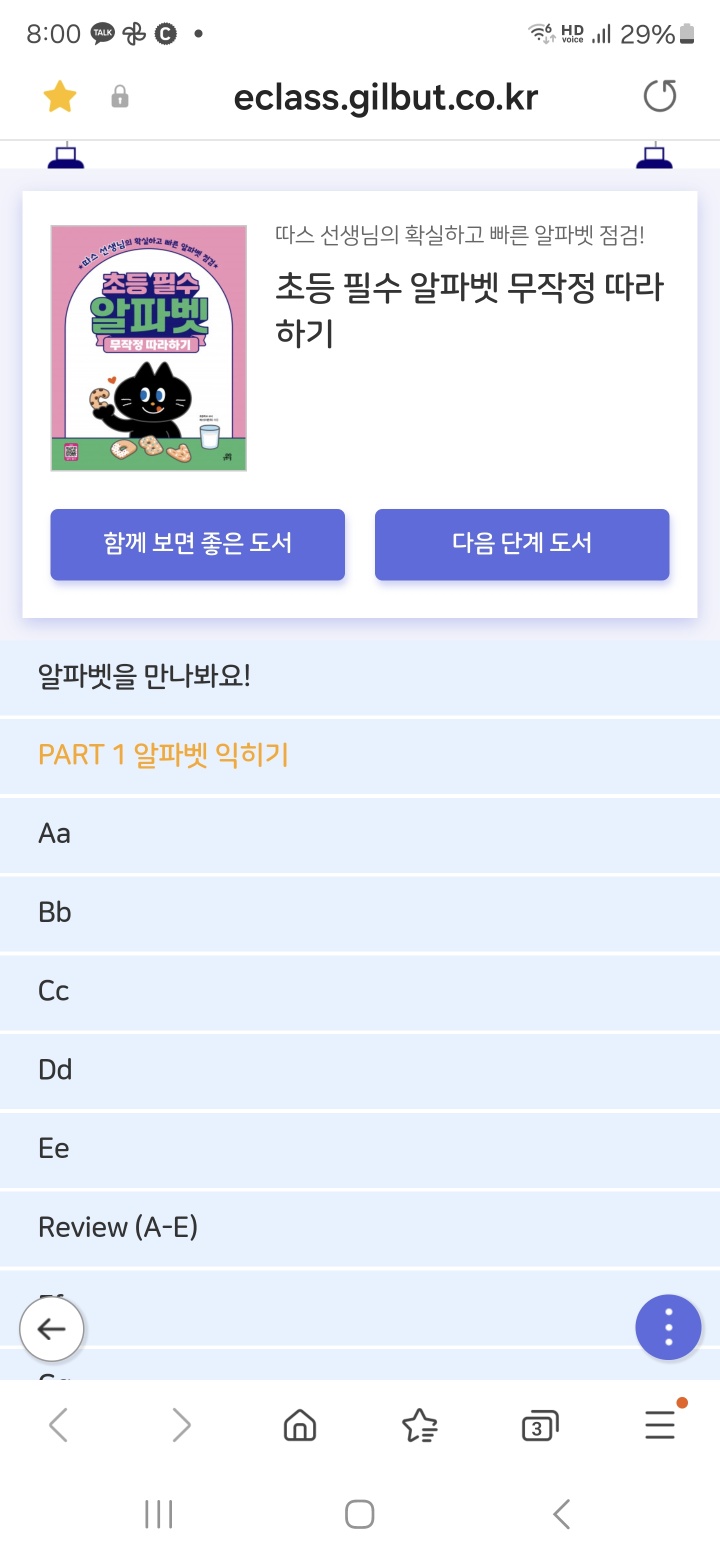
Task: Go forward in browser history
Action: [181, 1425]
